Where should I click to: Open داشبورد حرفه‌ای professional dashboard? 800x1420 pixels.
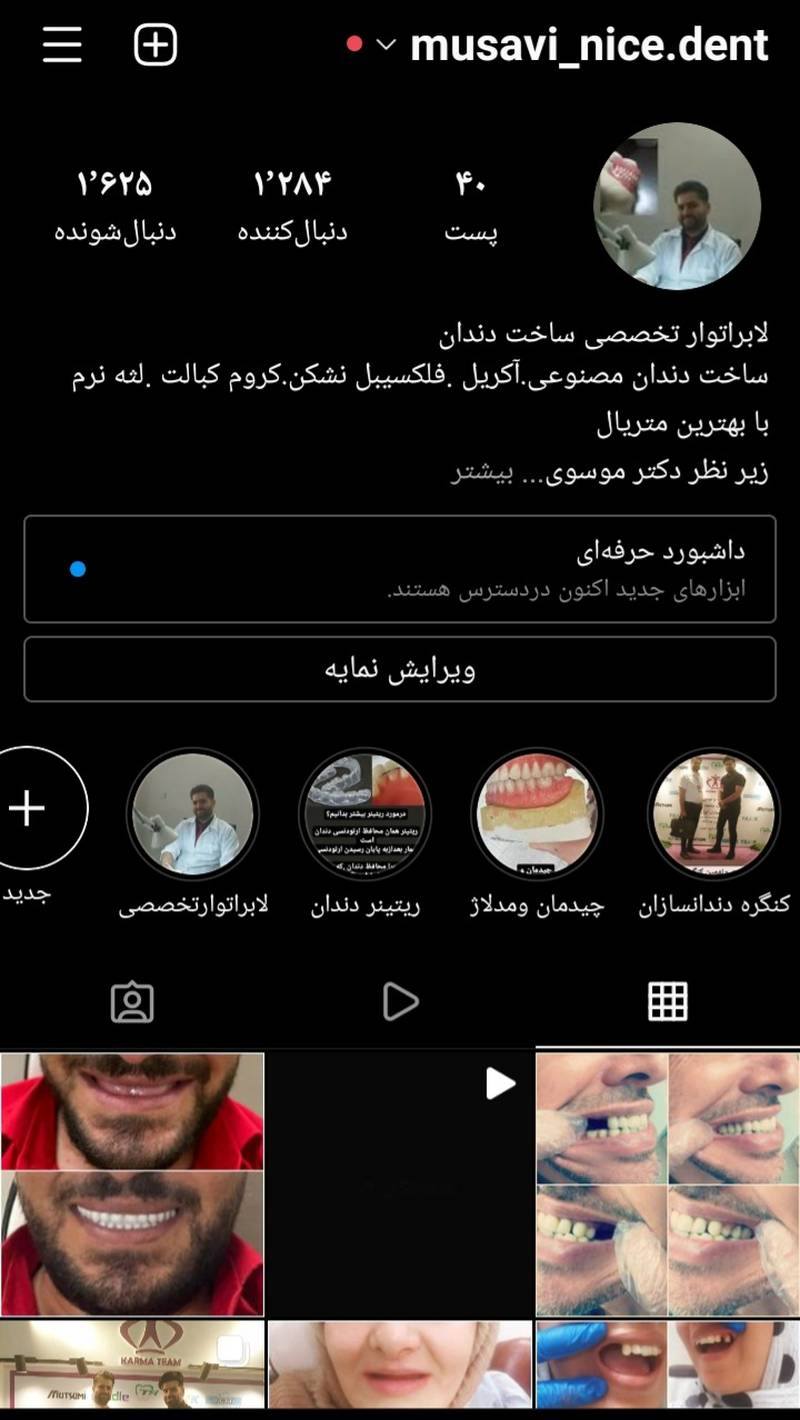pos(400,568)
